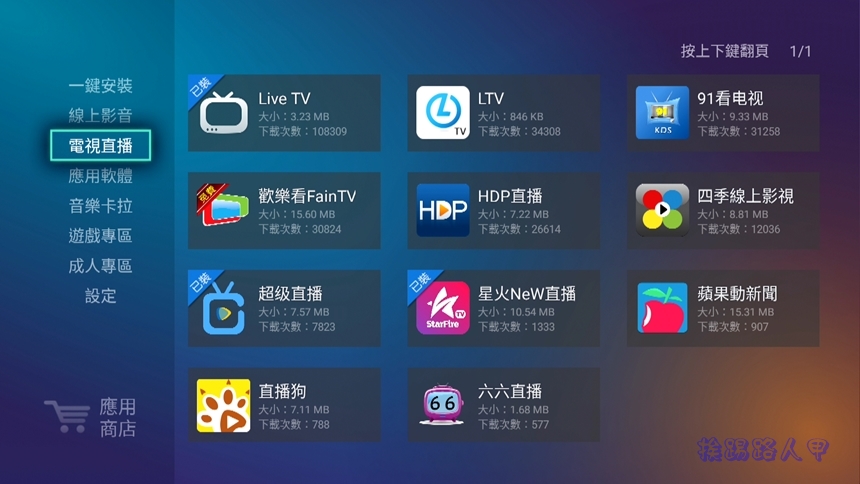
Task: Tap the 直播狗 app card
Action: [284, 405]
